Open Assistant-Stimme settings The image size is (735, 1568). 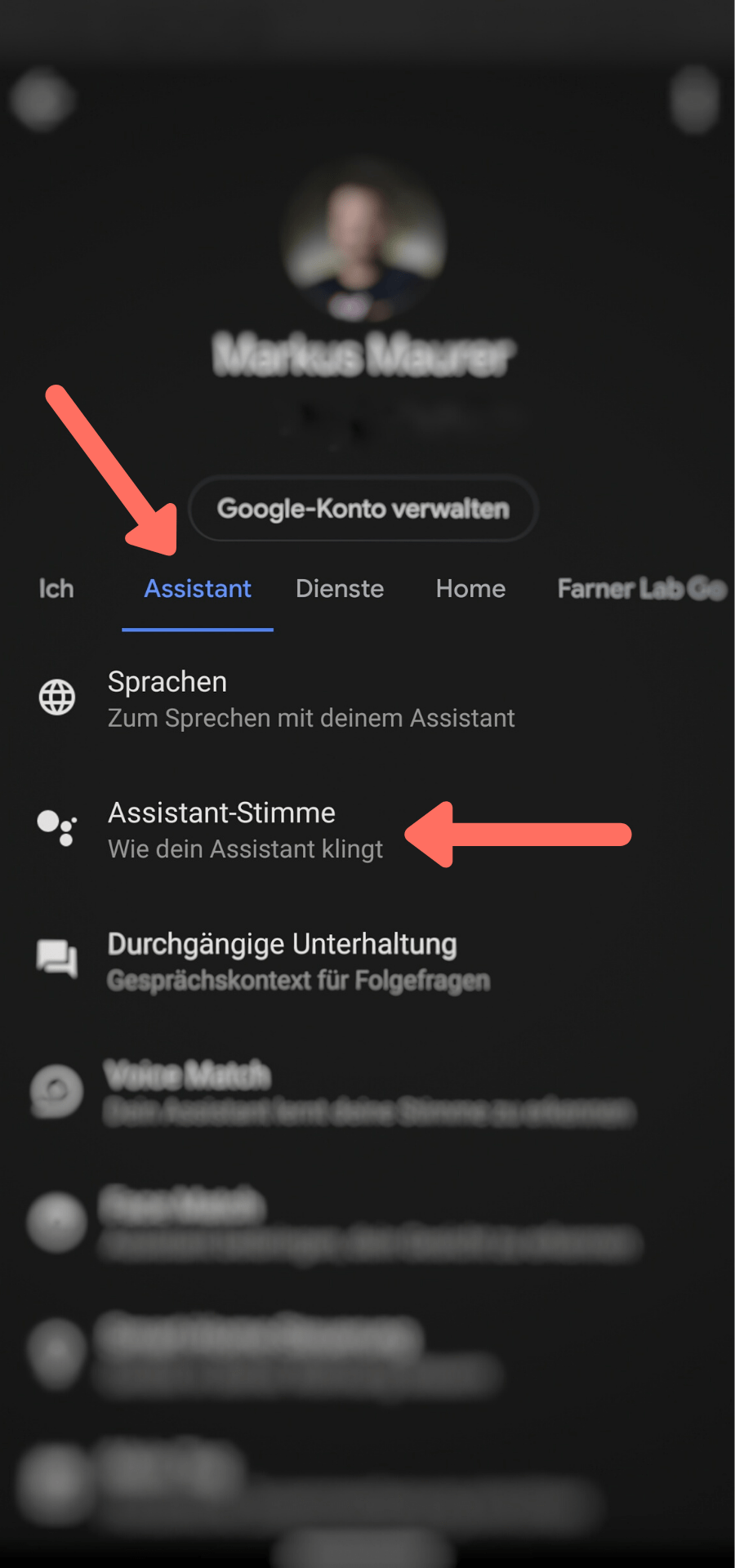point(245,830)
